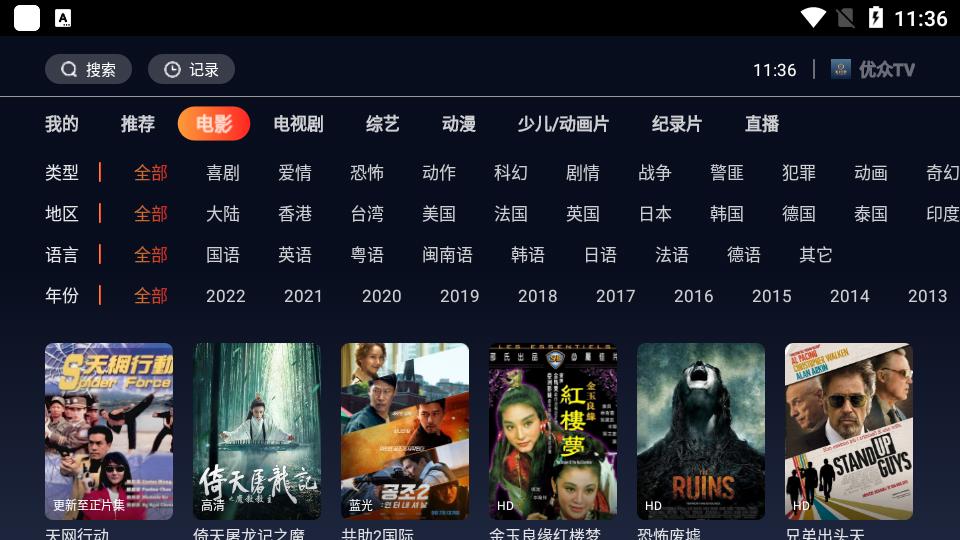Filter type by 喜剧

point(223,173)
